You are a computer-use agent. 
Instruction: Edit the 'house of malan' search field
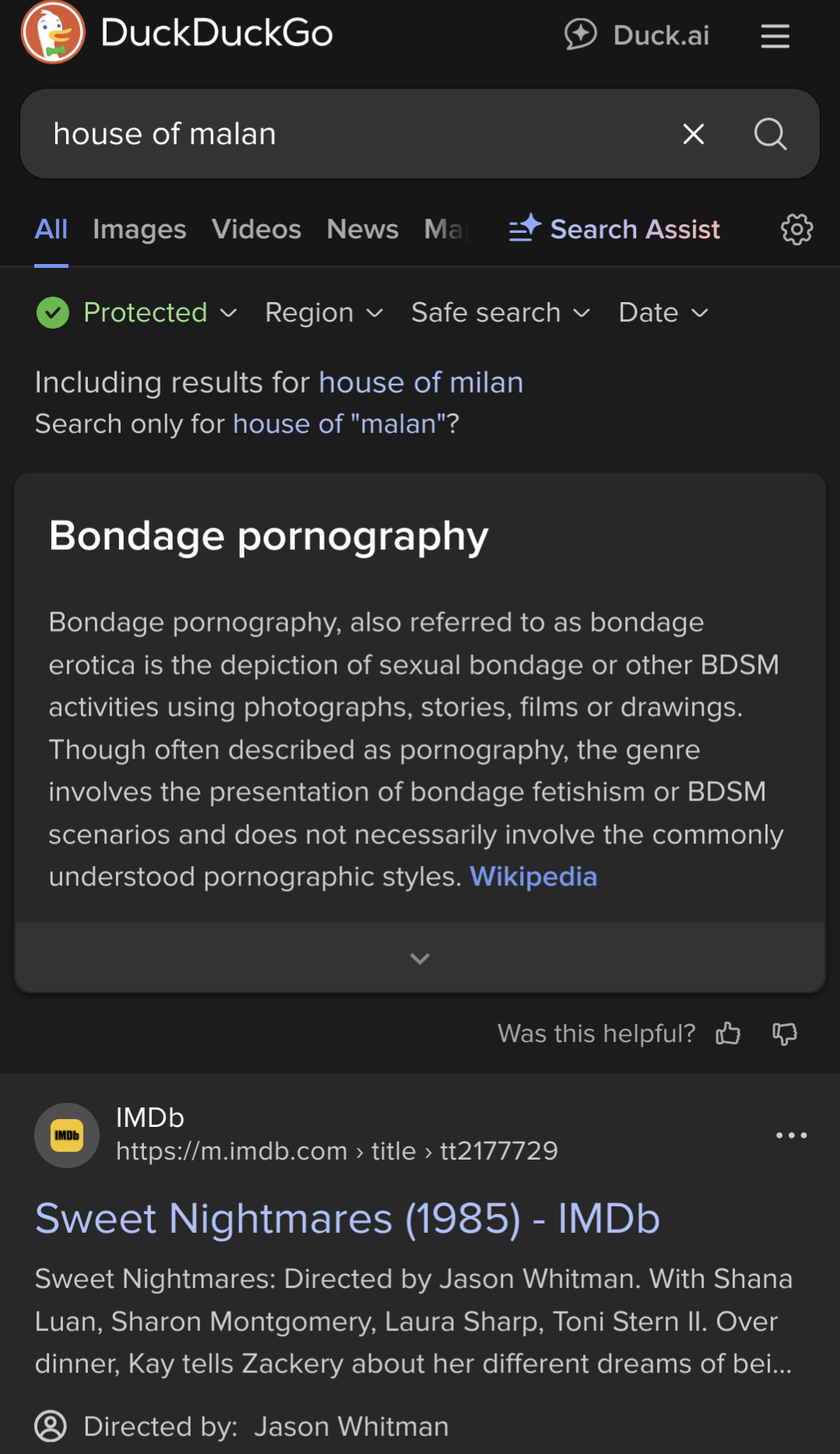tap(350, 134)
